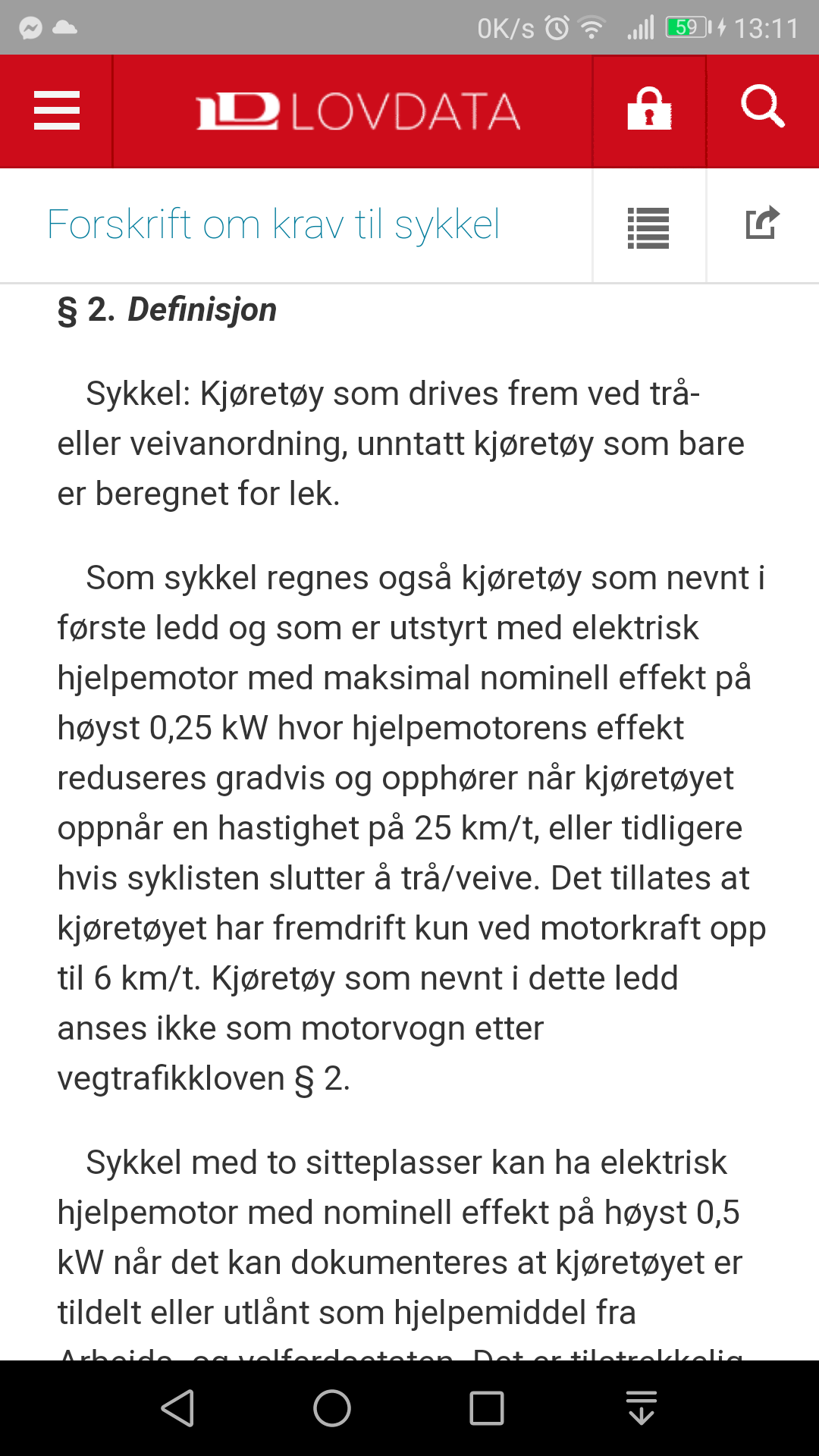Open recent apps view
The width and height of the screenshot is (819, 1456).
click(x=487, y=1408)
